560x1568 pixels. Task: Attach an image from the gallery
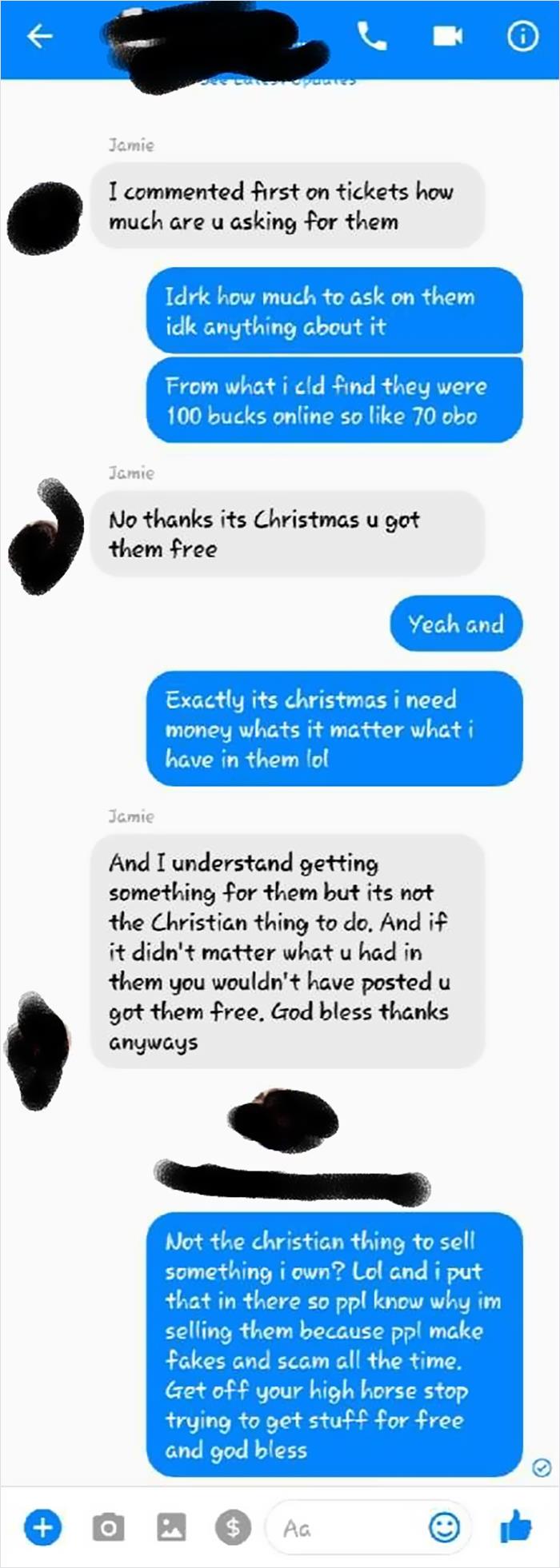tap(170, 1527)
